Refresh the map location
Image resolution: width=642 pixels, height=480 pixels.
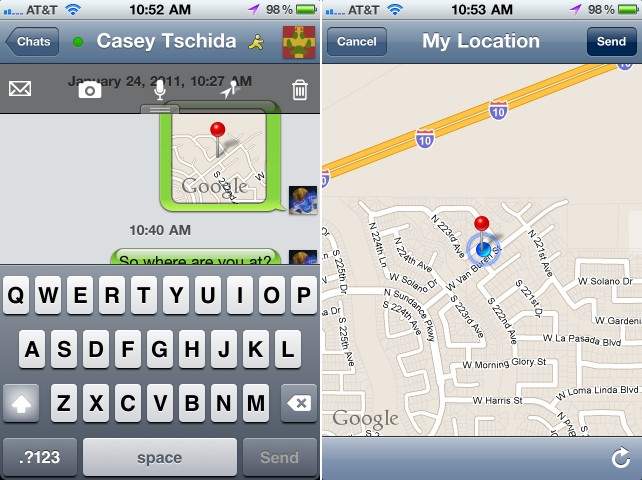pyautogui.click(x=619, y=459)
